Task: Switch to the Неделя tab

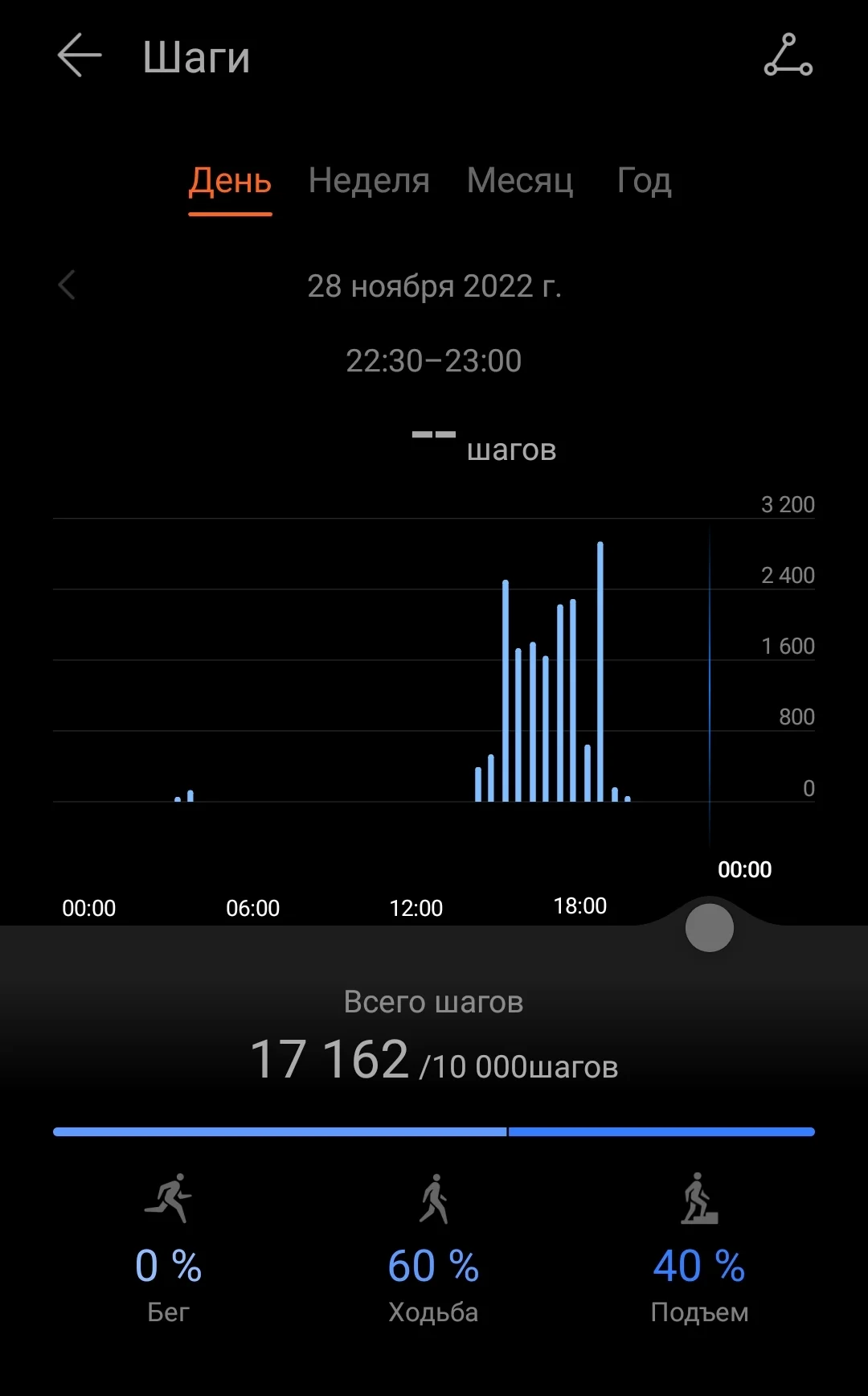Action: pos(369,181)
